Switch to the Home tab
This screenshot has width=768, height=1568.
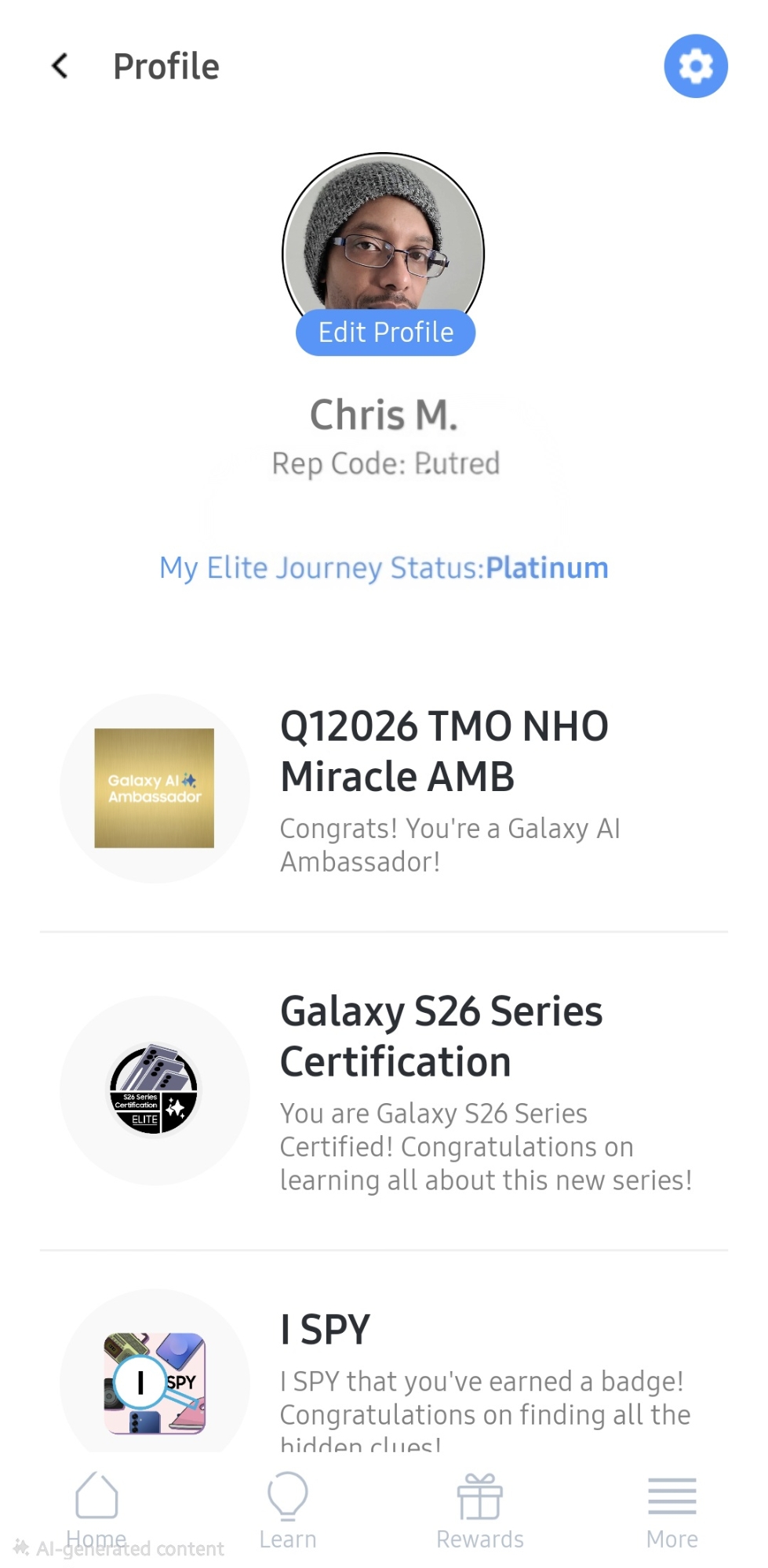pyautogui.click(x=96, y=1509)
